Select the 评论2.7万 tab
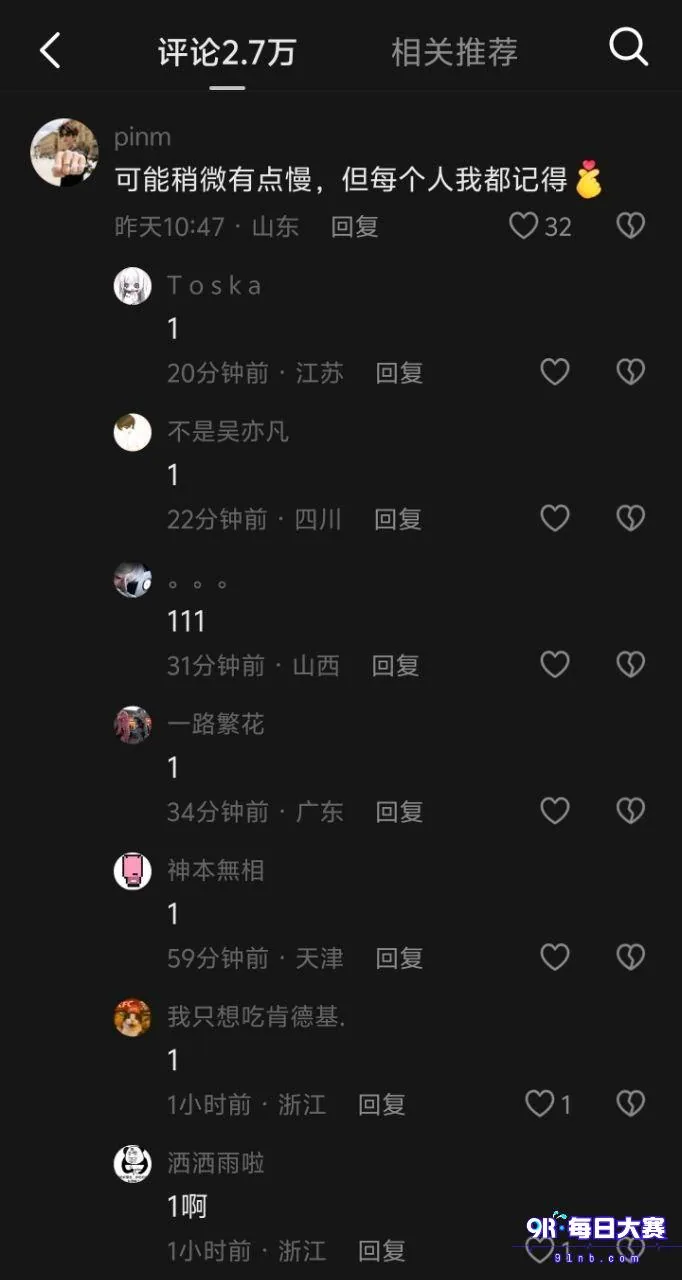Screen dimensions: 682x1280 tap(227, 51)
